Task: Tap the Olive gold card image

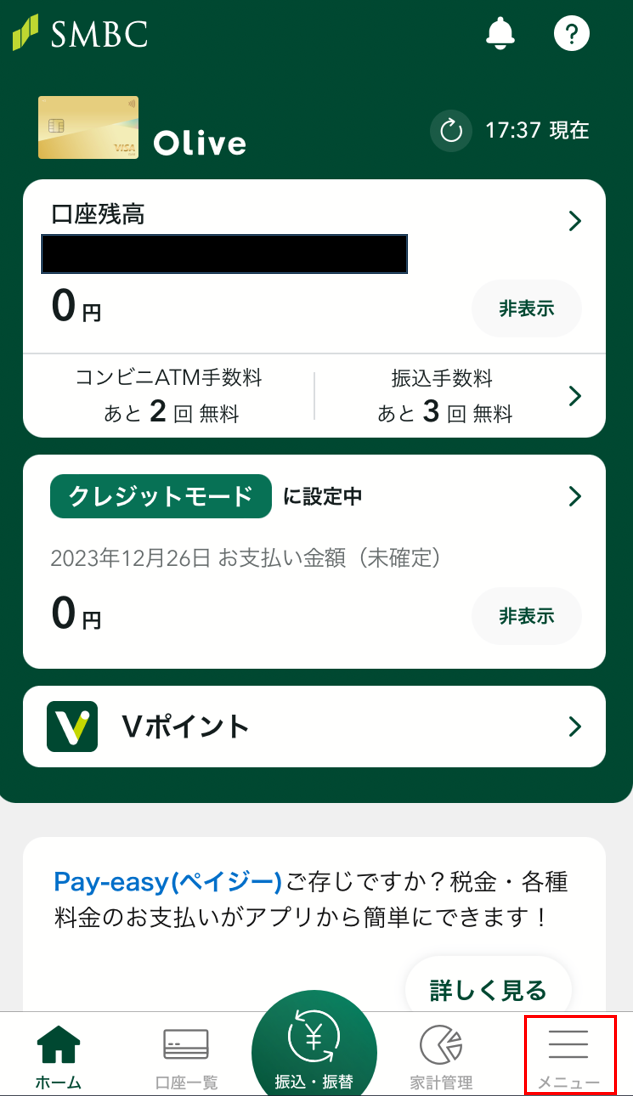Action: click(x=88, y=128)
